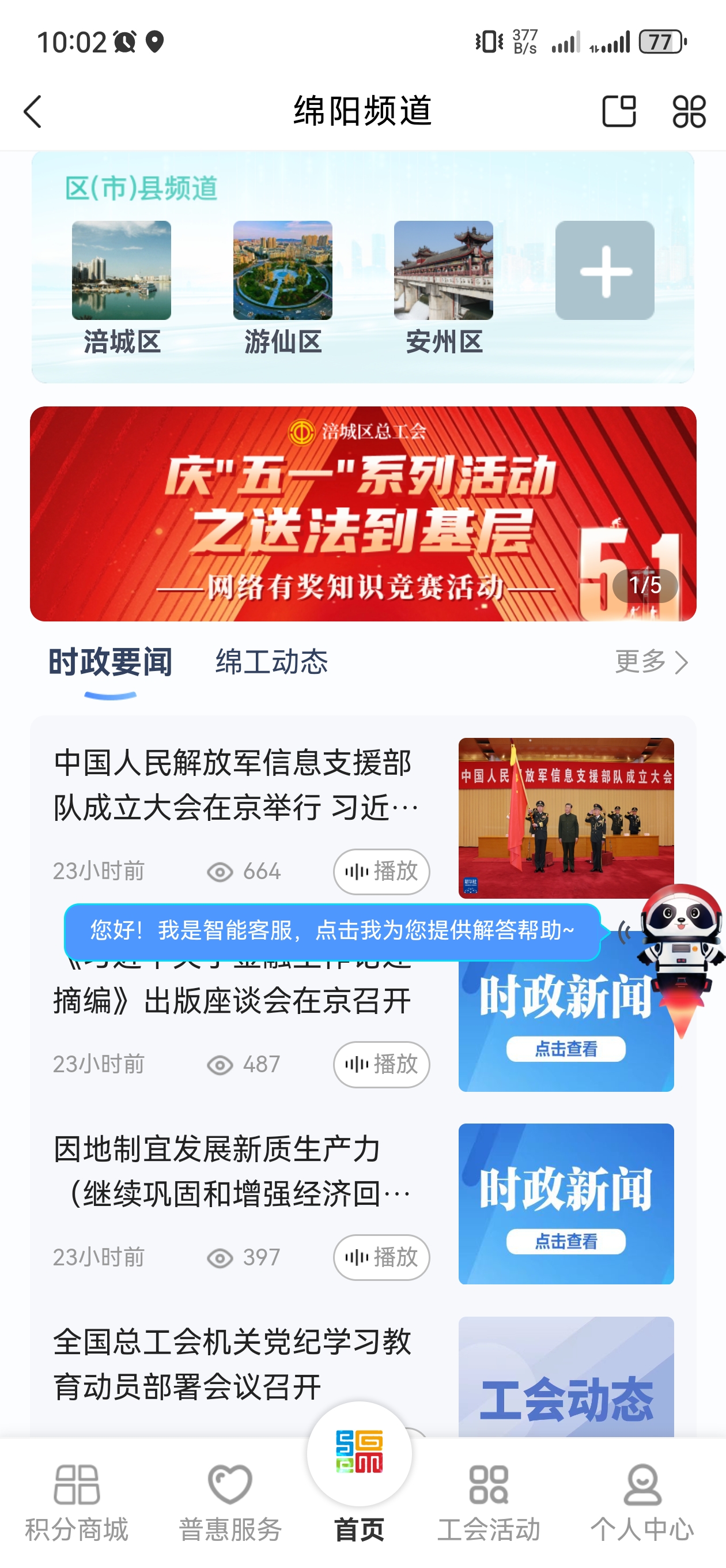Open the window icon in the header
The height and width of the screenshot is (1568, 726).
tap(618, 112)
